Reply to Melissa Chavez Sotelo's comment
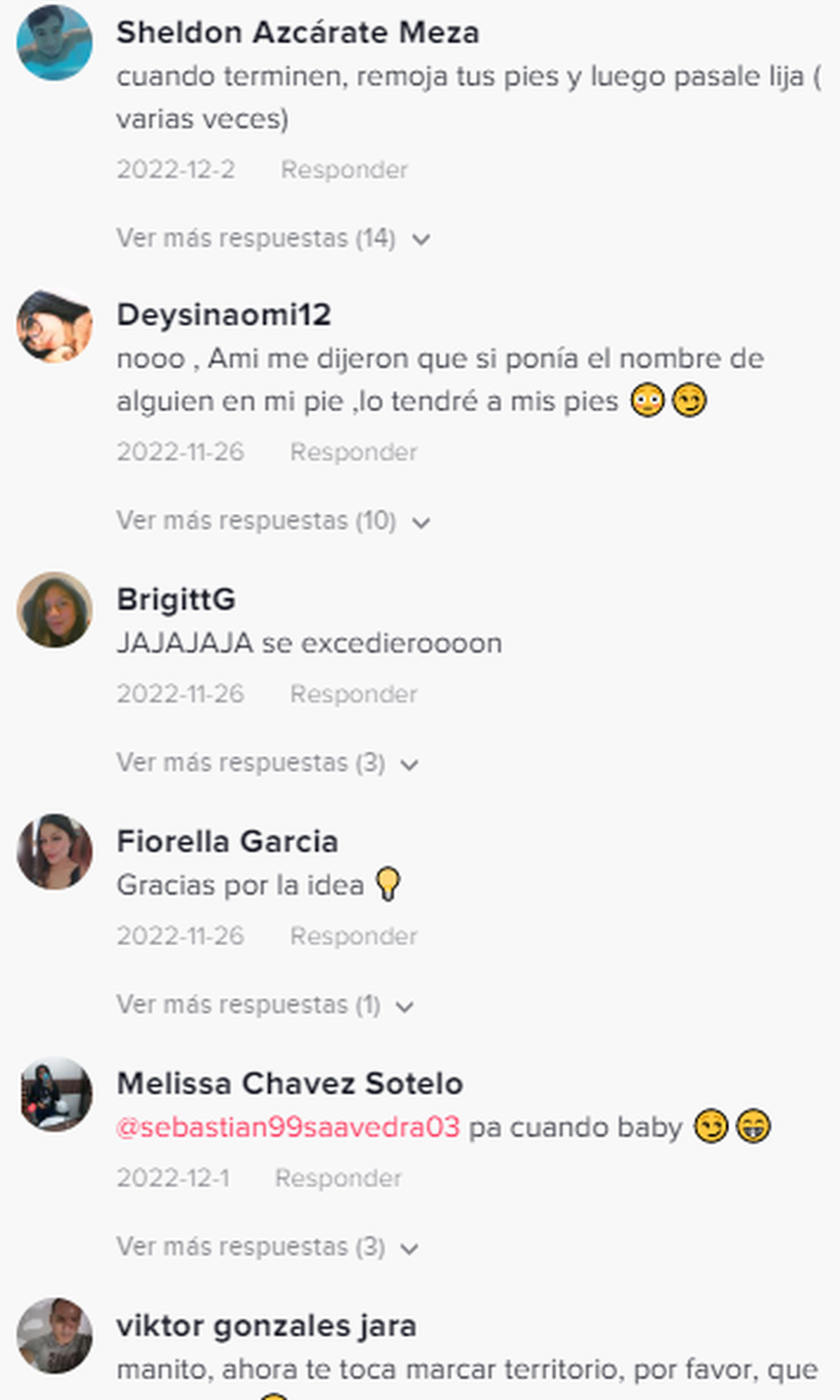This screenshot has height=1400, width=840. point(338,1179)
